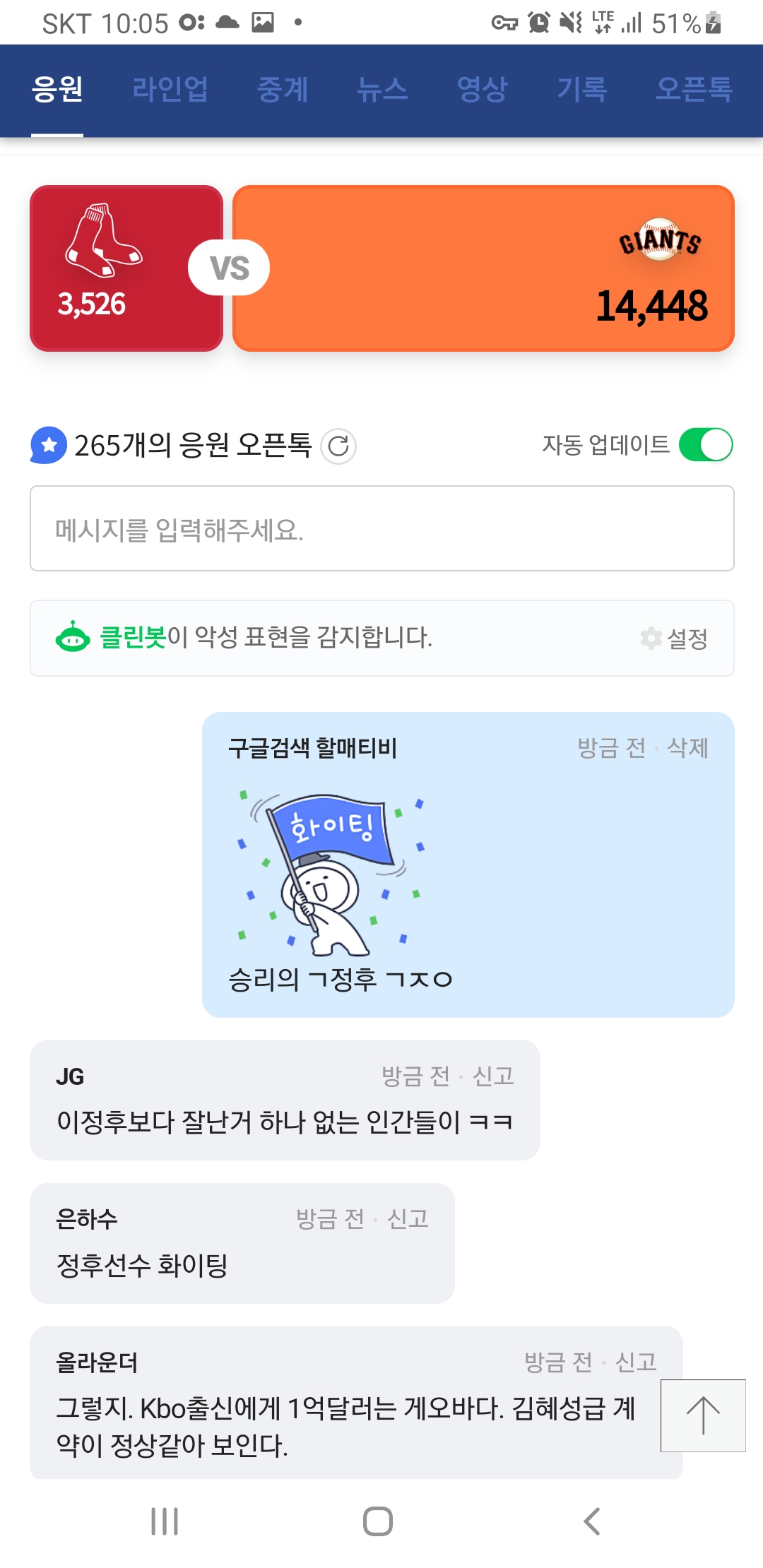Go back using the system back button

click(x=592, y=1521)
